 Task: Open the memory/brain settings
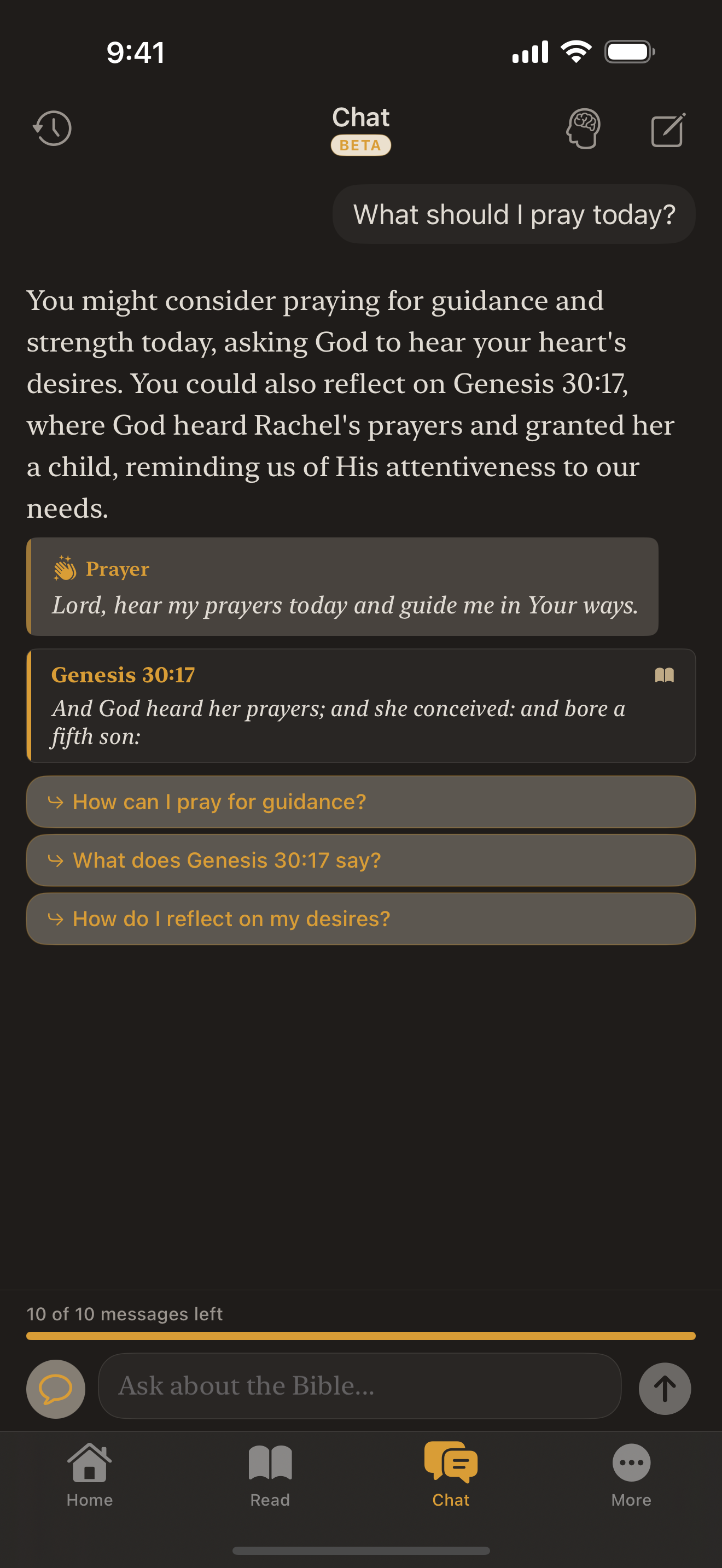coord(583,128)
